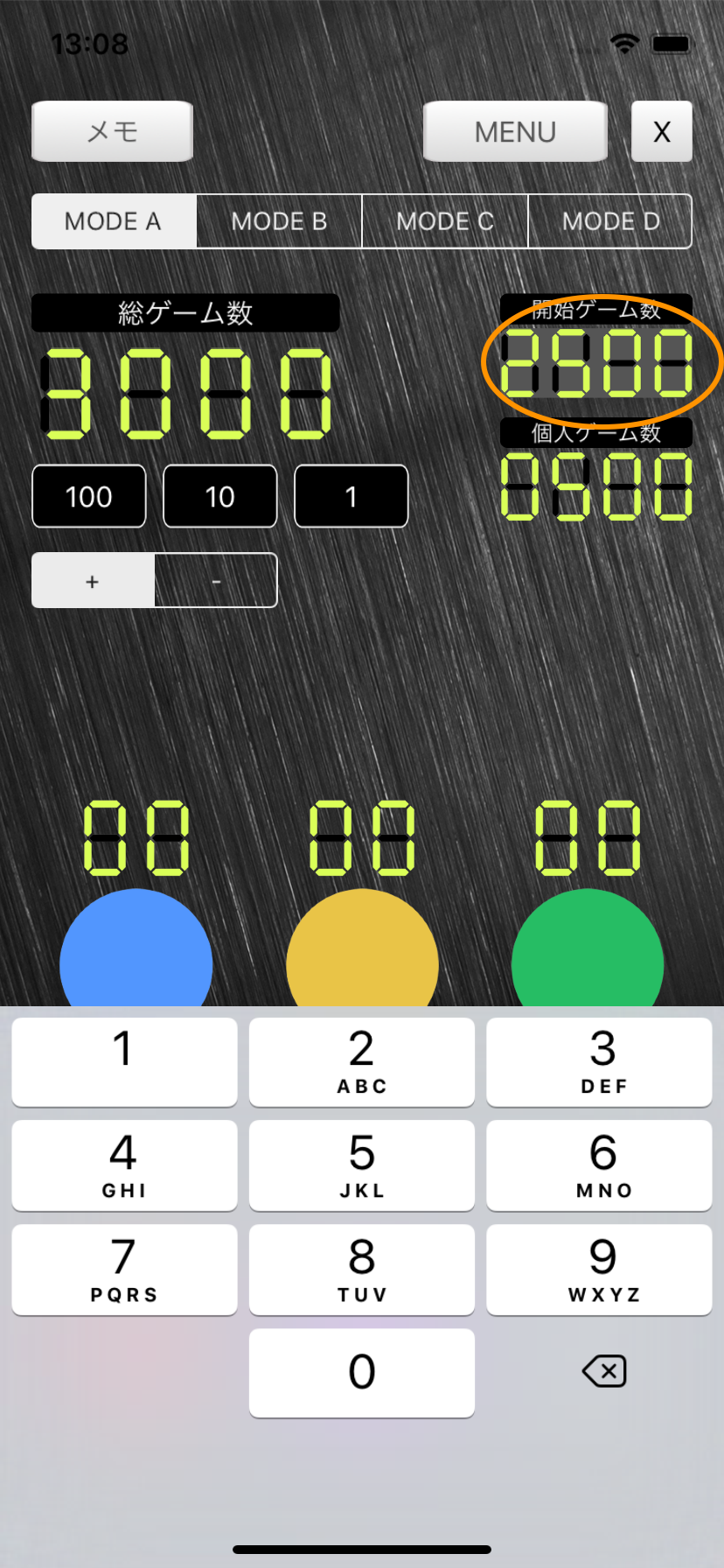This screenshot has width=724, height=1568.
Task: Select the plus segment
Action: (93, 581)
